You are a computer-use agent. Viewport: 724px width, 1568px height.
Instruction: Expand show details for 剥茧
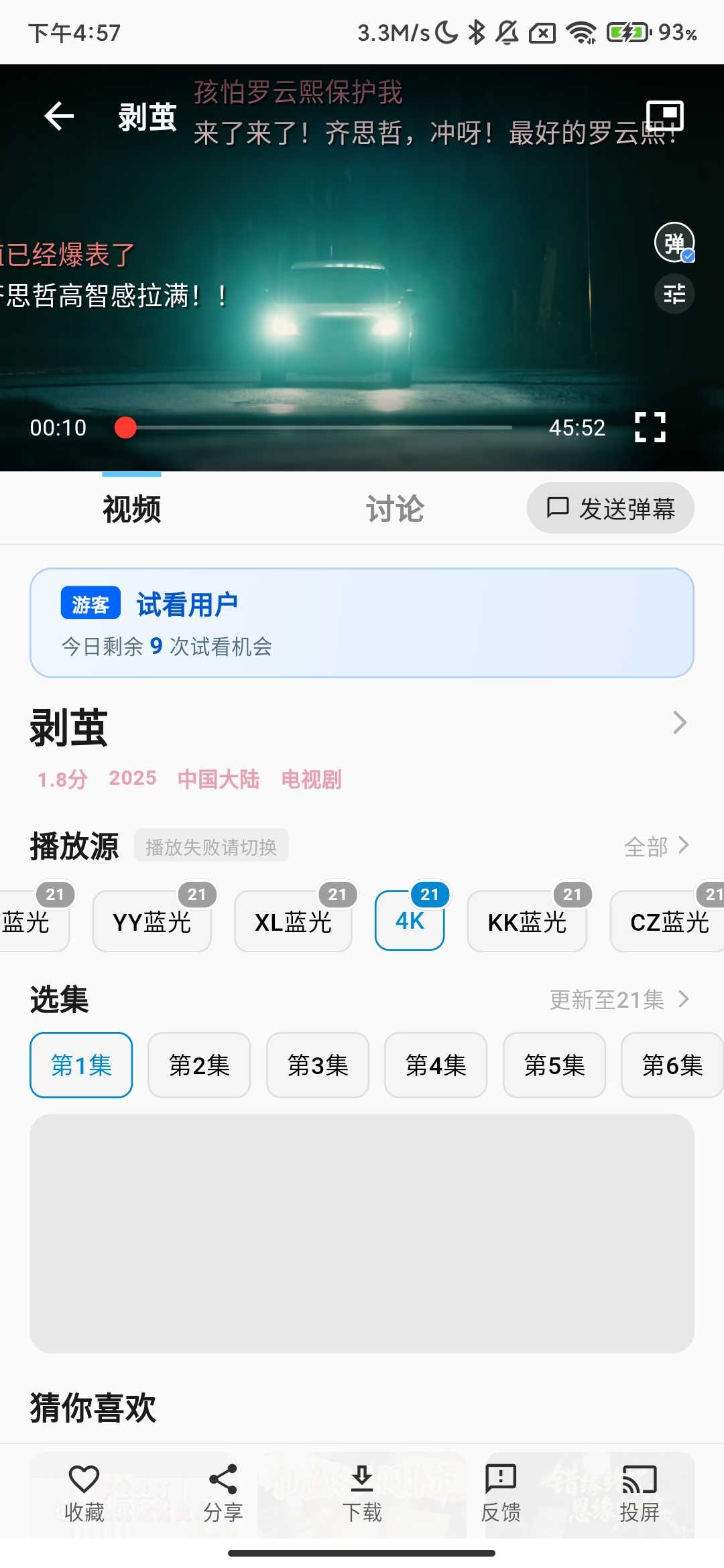[x=679, y=722]
